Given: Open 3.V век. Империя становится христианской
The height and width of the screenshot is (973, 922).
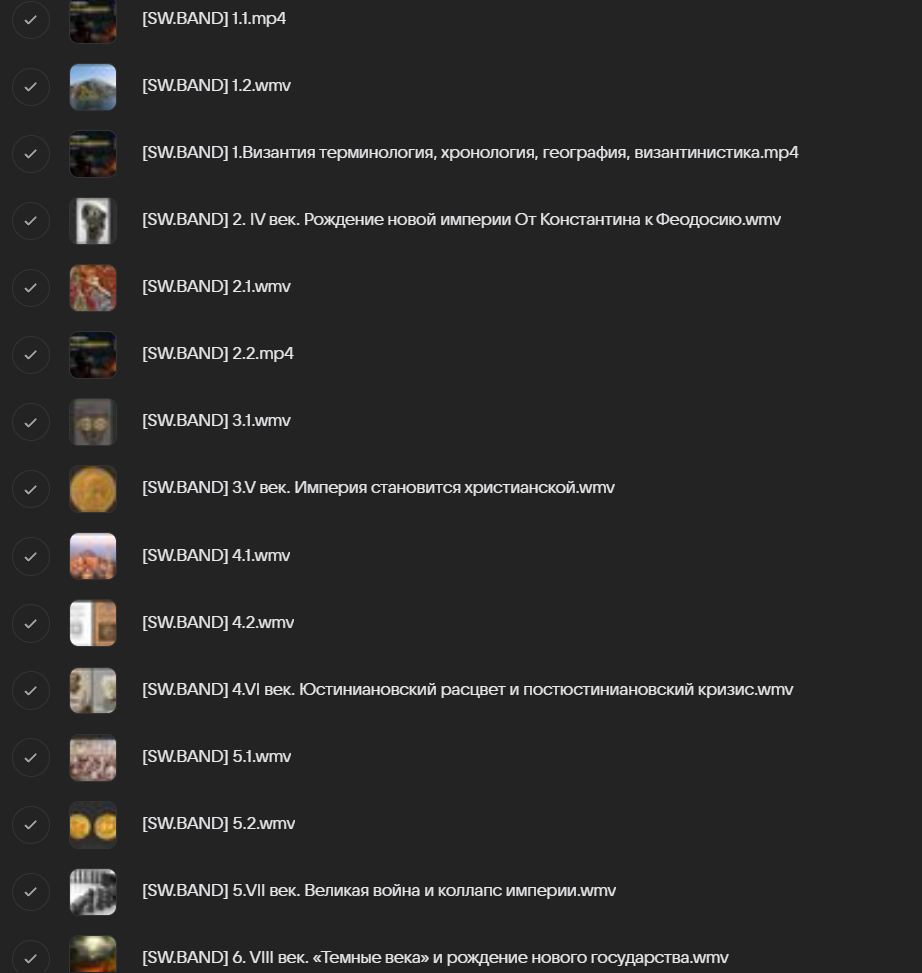Looking at the screenshot, I should point(378,488).
